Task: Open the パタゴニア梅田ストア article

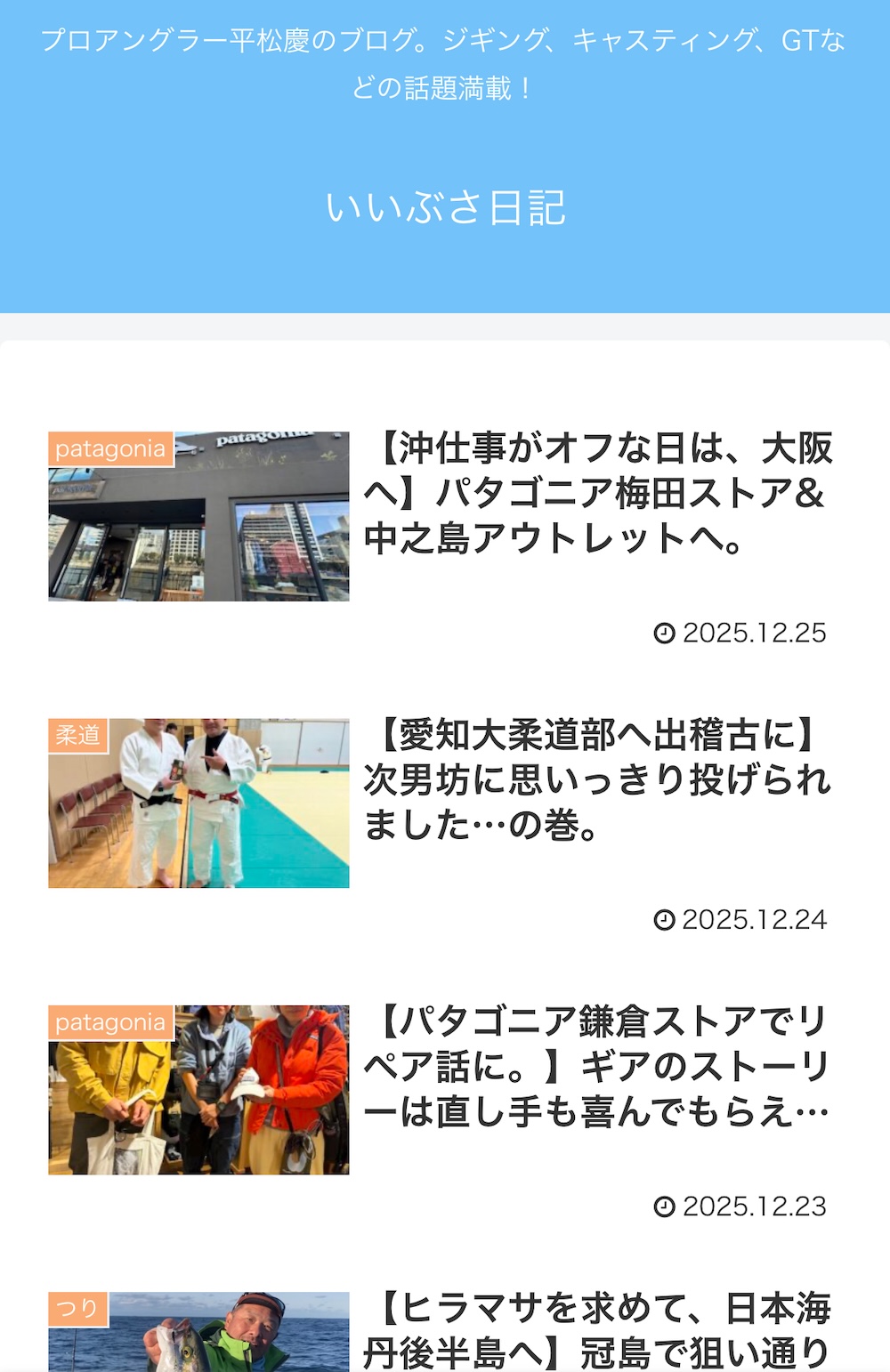Action: [x=597, y=493]
